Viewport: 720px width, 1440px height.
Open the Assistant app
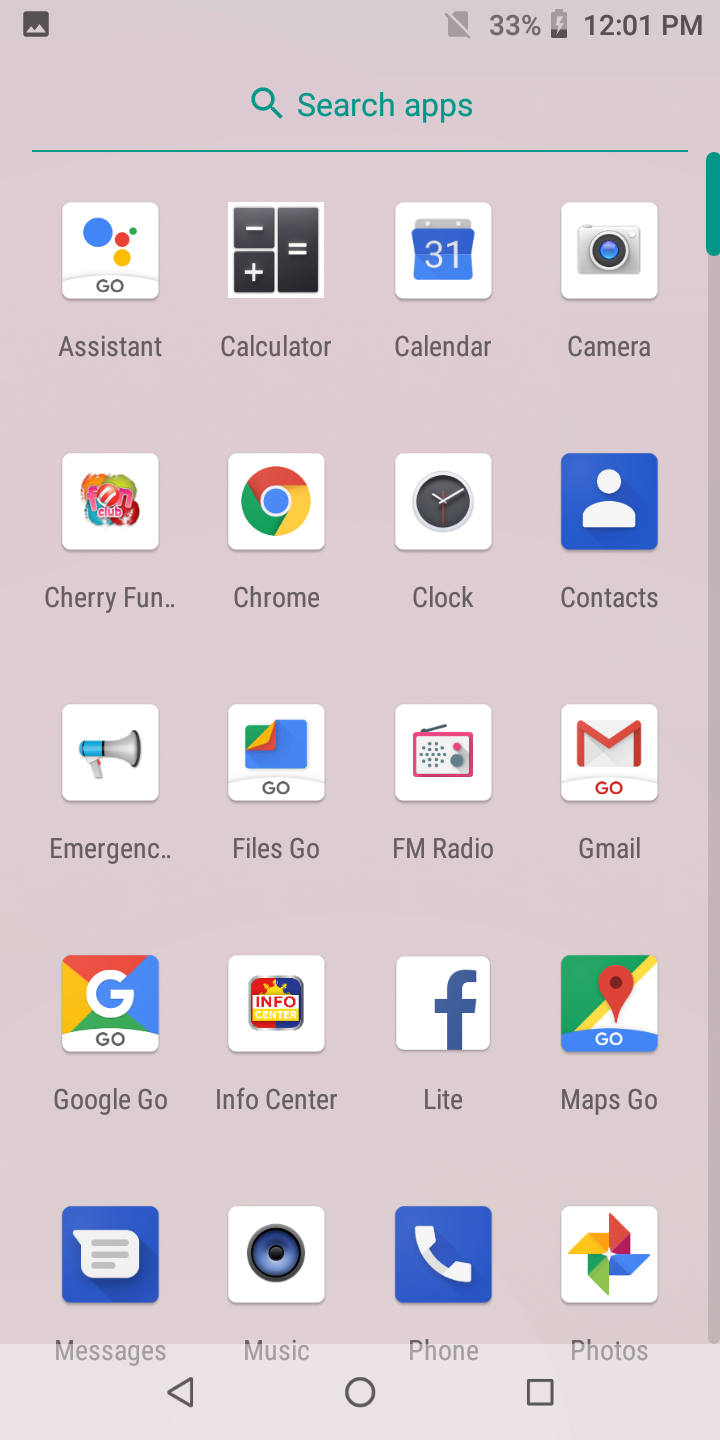[110, 251]
